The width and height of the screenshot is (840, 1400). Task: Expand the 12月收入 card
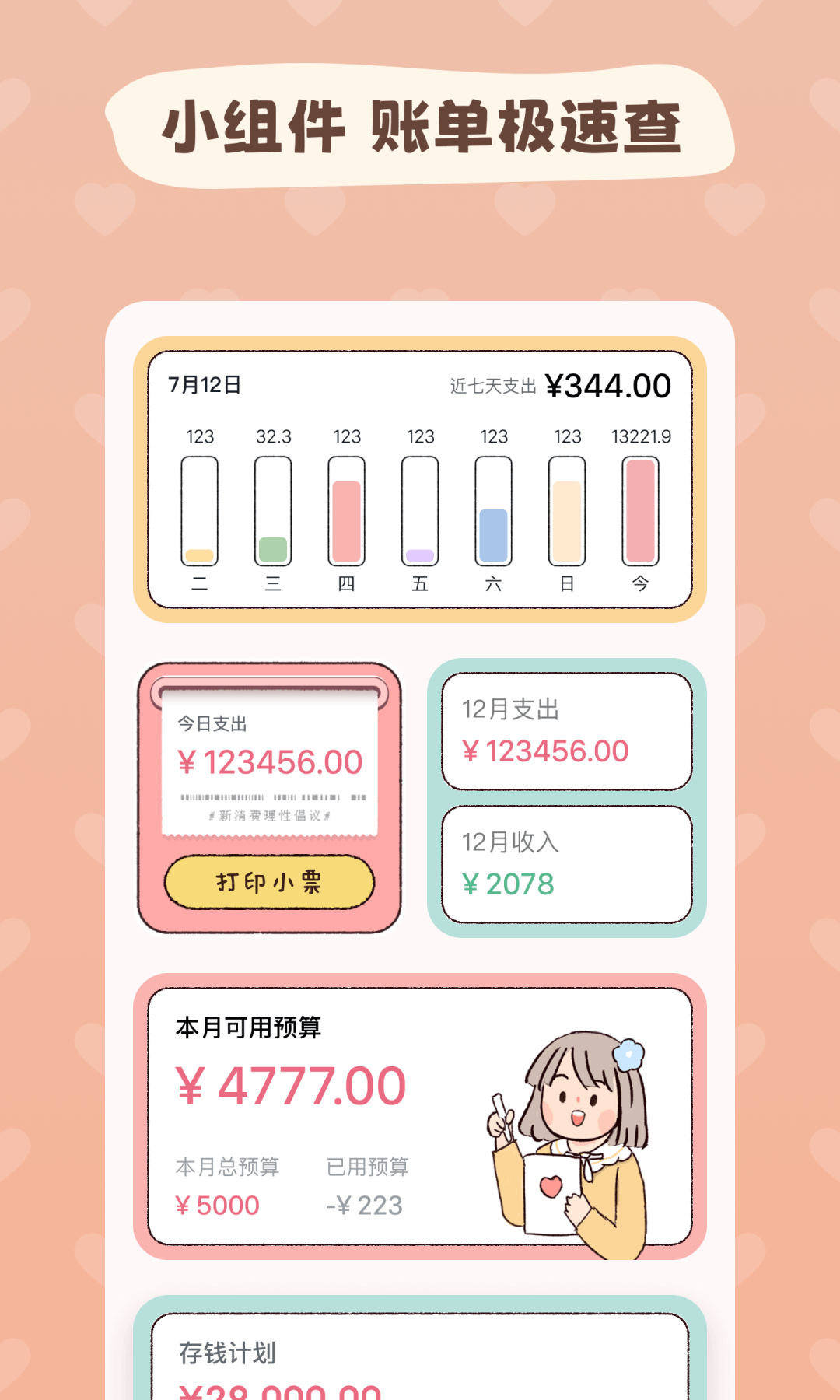(566, 862)
